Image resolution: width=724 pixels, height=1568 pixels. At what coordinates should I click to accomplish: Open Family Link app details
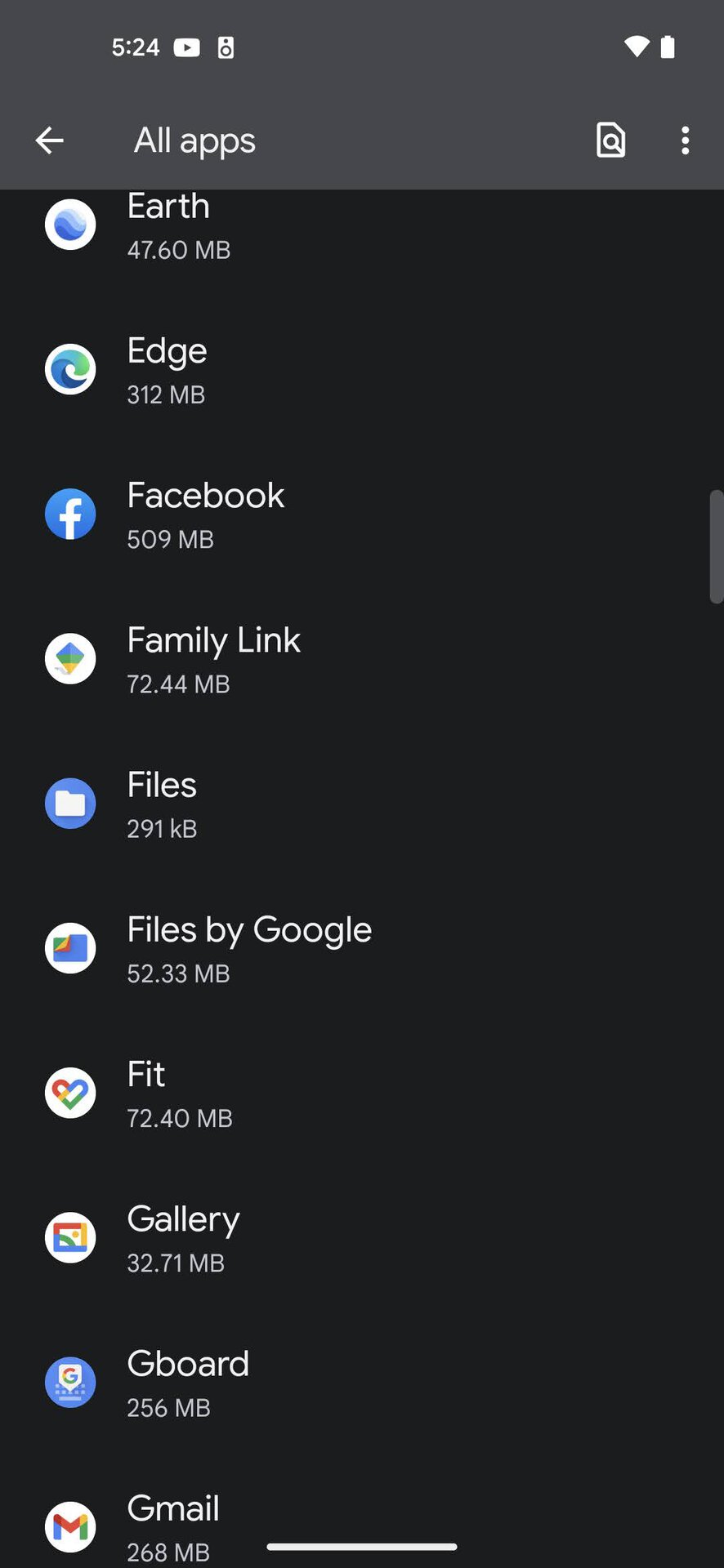pos(362,659)
